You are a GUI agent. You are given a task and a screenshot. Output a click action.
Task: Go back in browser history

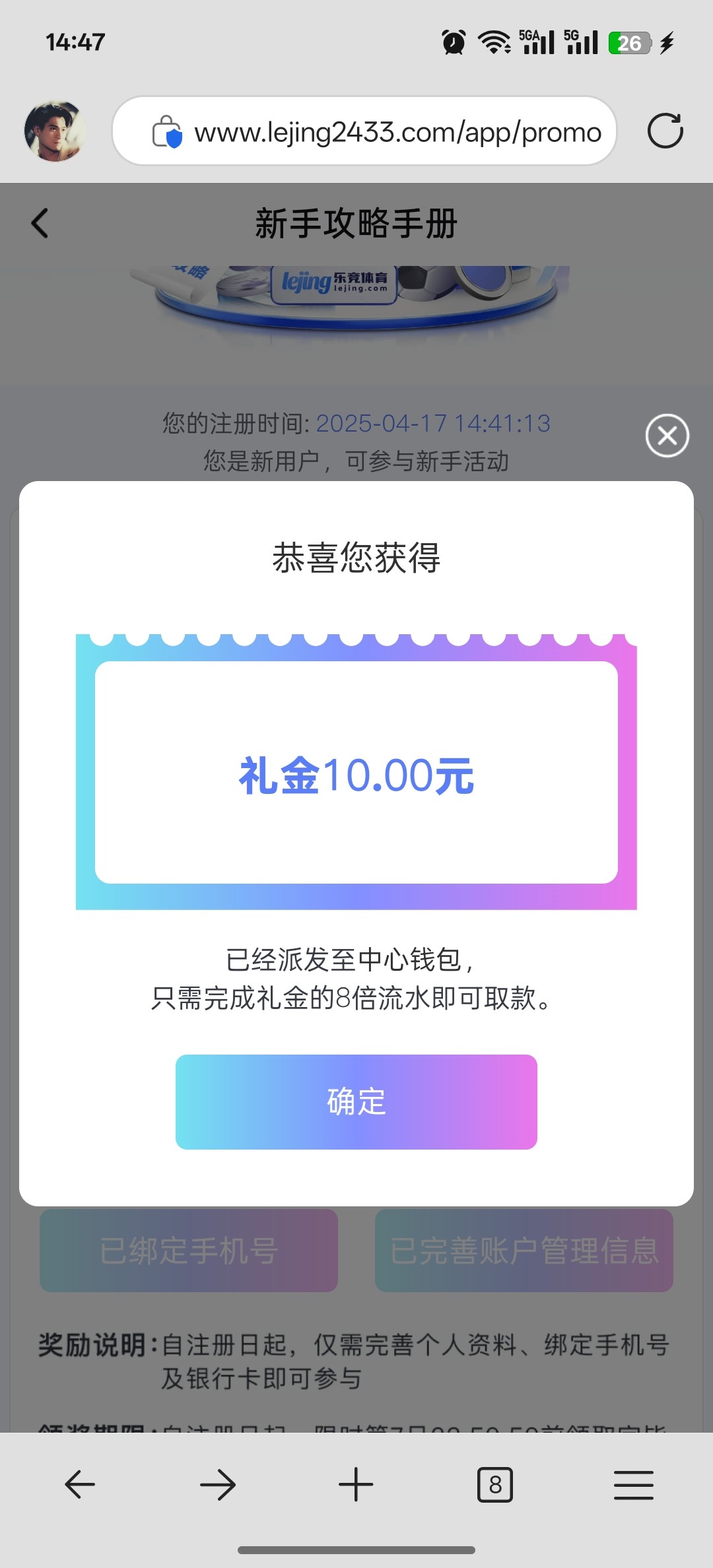tap(80, 1485)
